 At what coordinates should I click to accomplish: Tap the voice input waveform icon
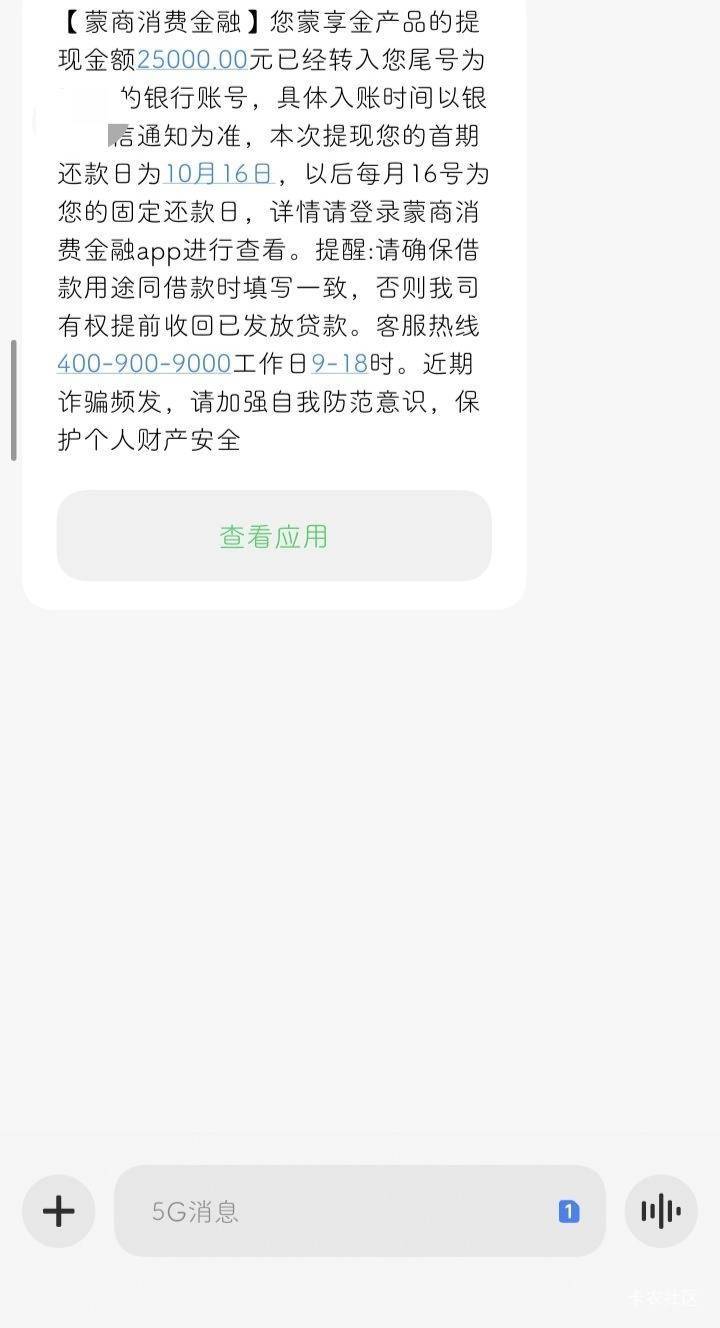tap(661, 1211)
